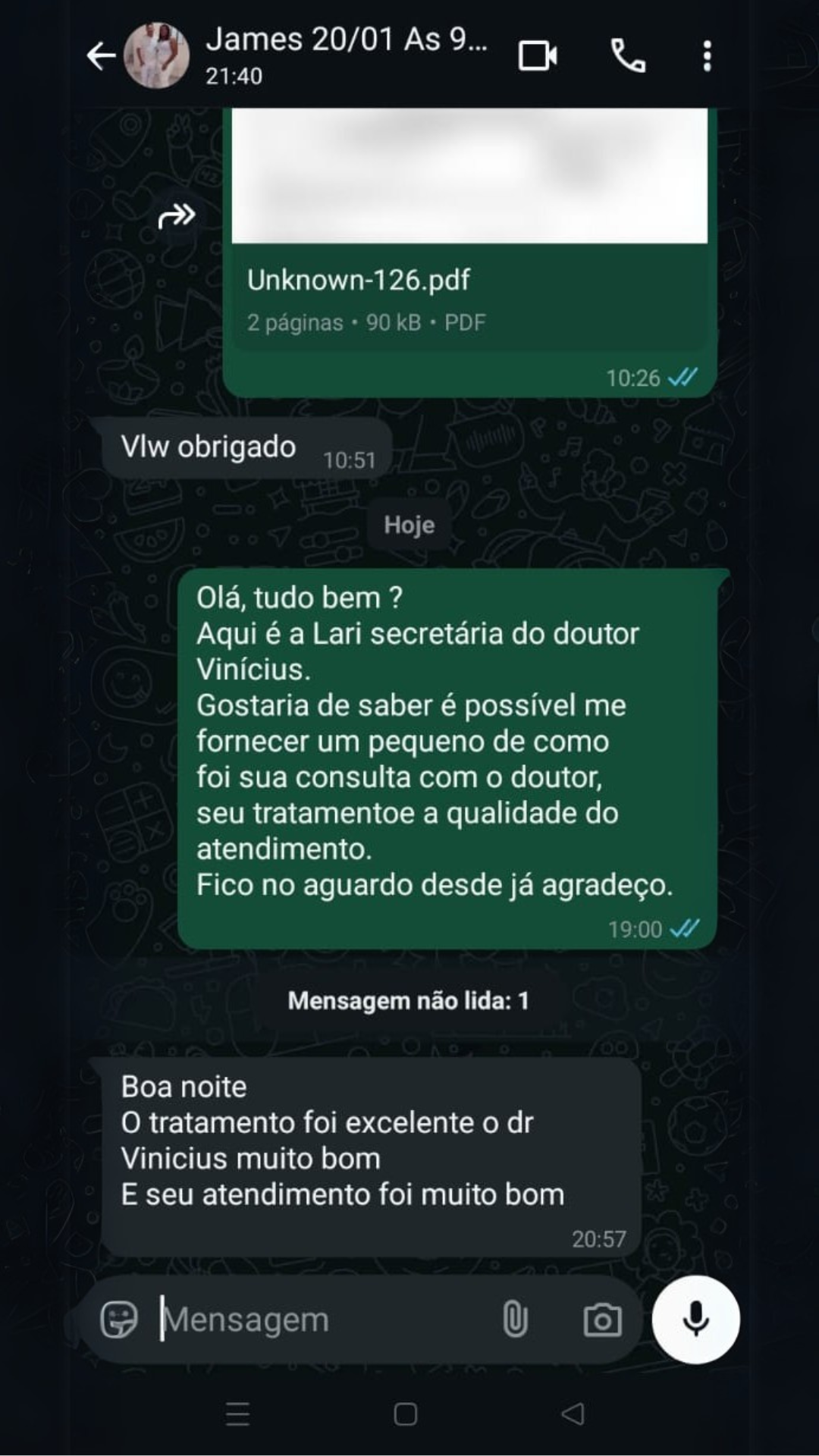View contact info for James 20/01
The width and height of the screenshot is (819, 1456).
point(345,55)
